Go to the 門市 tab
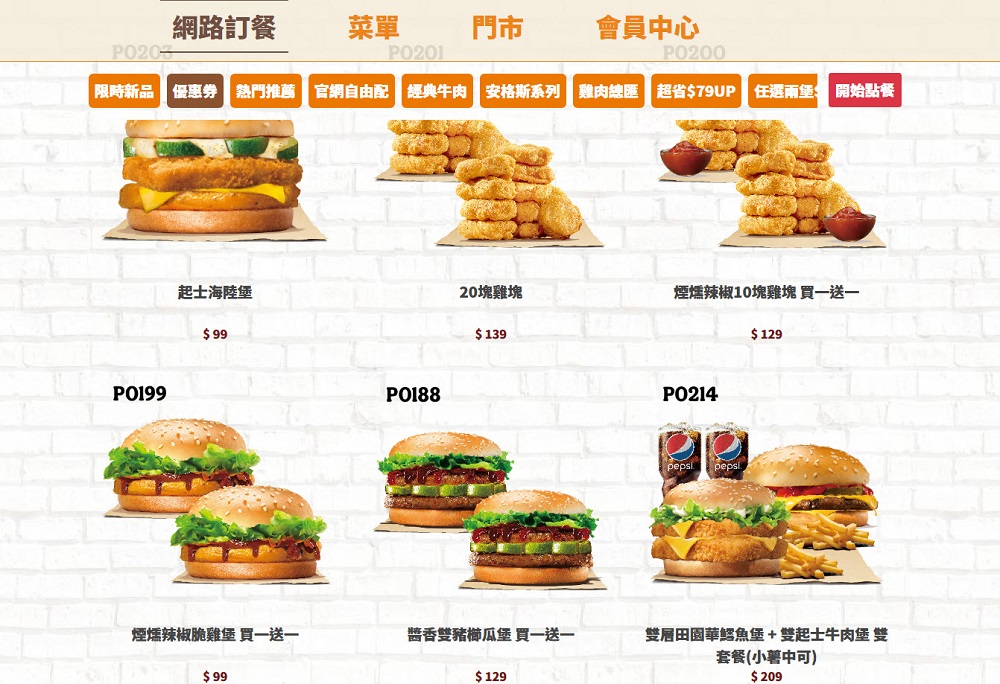 497,28
